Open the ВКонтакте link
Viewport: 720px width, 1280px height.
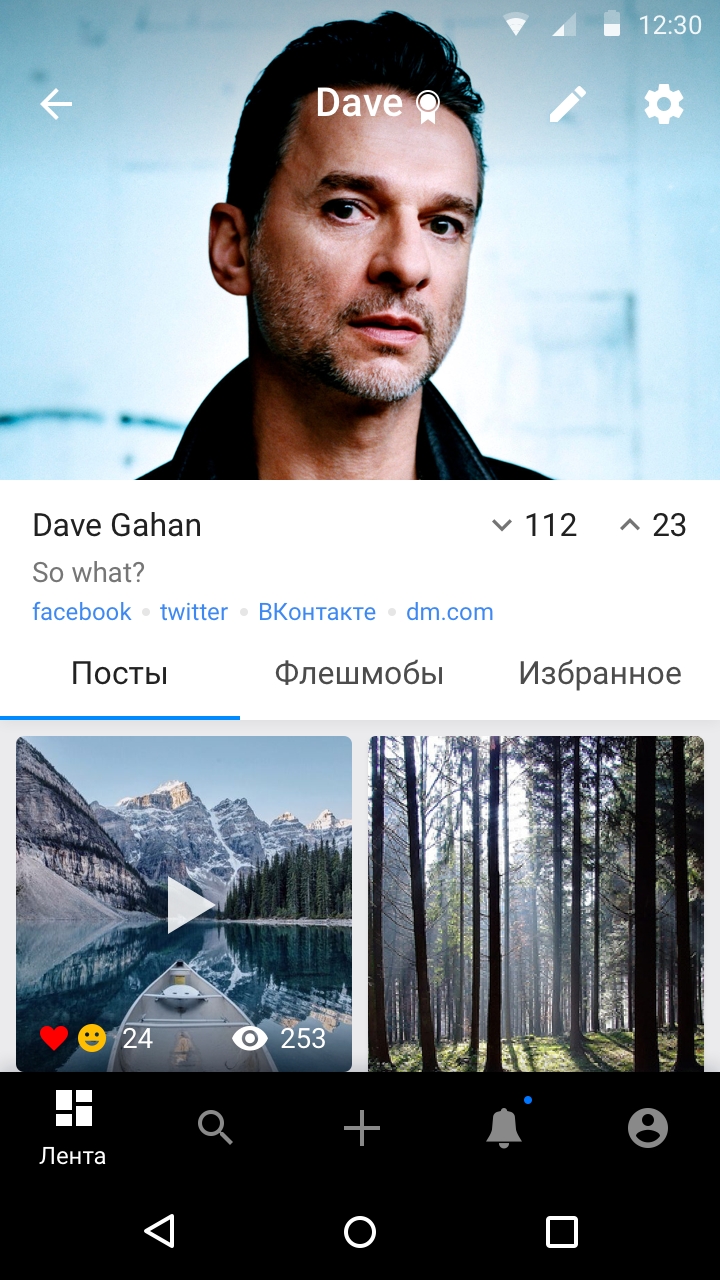(317, 612)
